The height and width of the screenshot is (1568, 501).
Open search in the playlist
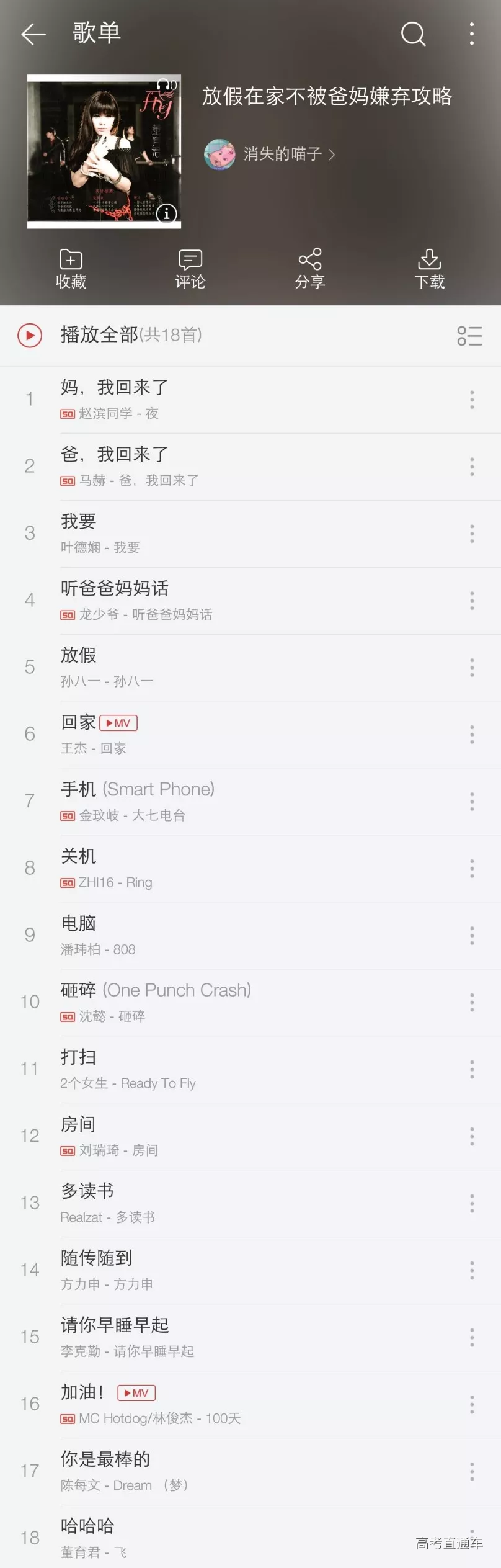(413, 34)
